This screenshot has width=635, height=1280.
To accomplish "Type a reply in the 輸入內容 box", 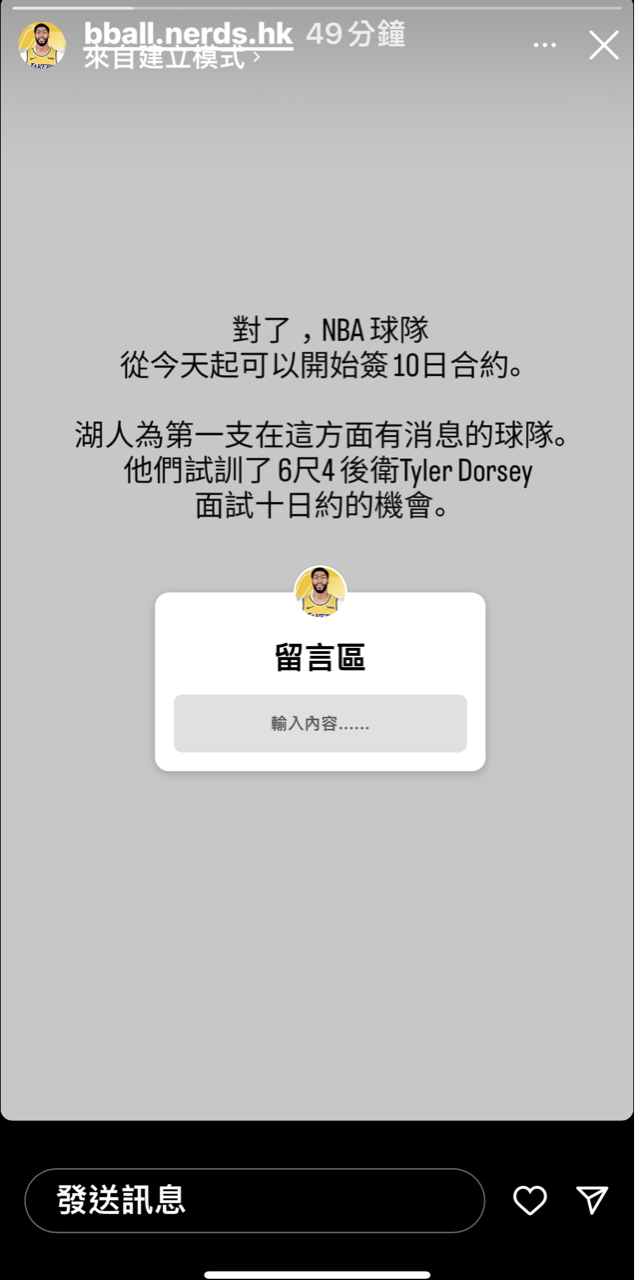I will [320, 723].
